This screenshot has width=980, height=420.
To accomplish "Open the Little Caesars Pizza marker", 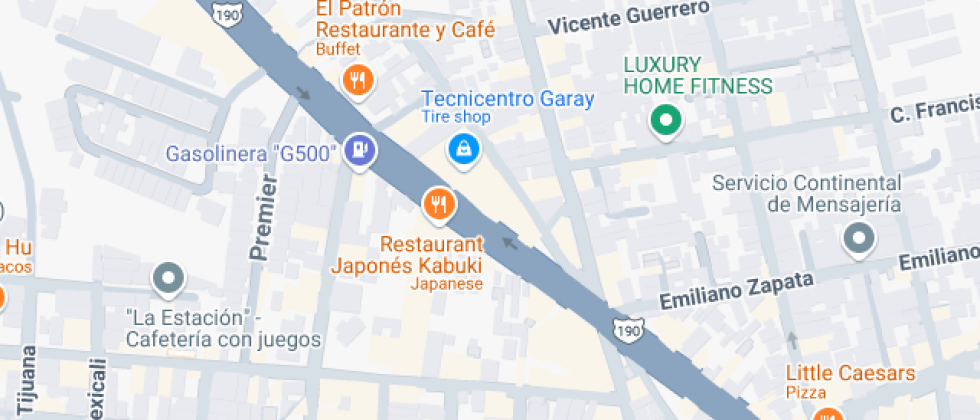I will click(826, 412).
